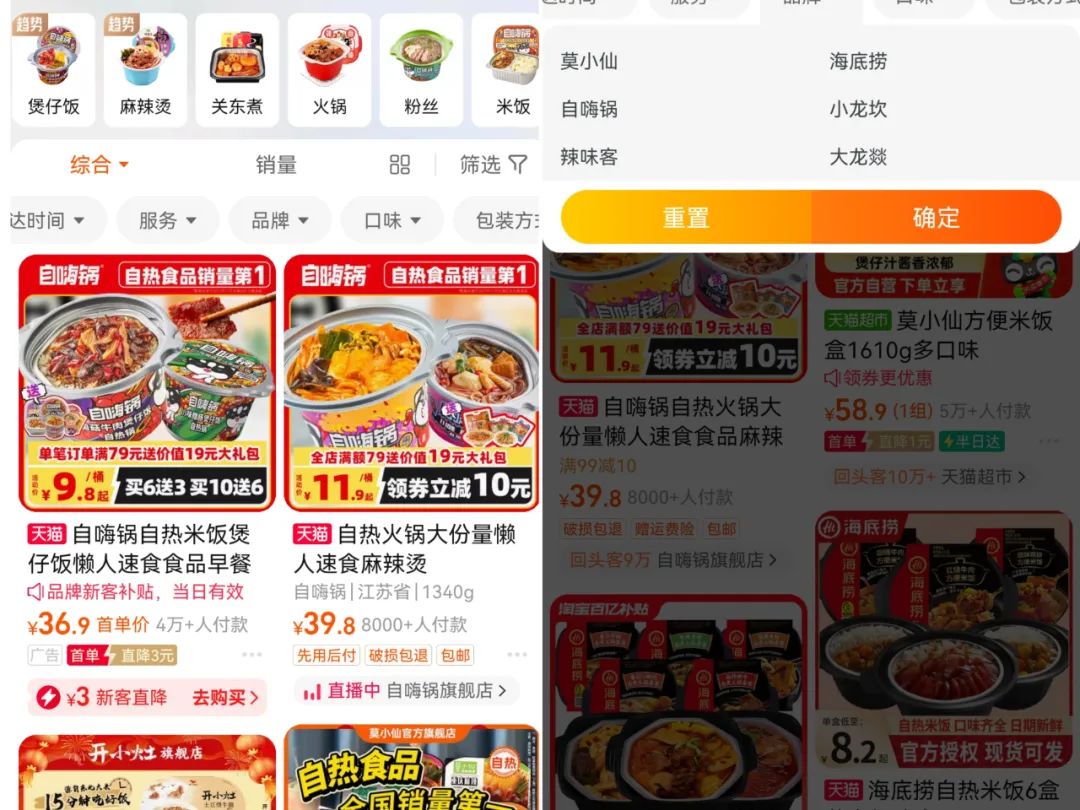The image size is (1080, 810).
Task: Confirm brand filter with 确定
Action: pyautogui.click(x=936, y=218)
